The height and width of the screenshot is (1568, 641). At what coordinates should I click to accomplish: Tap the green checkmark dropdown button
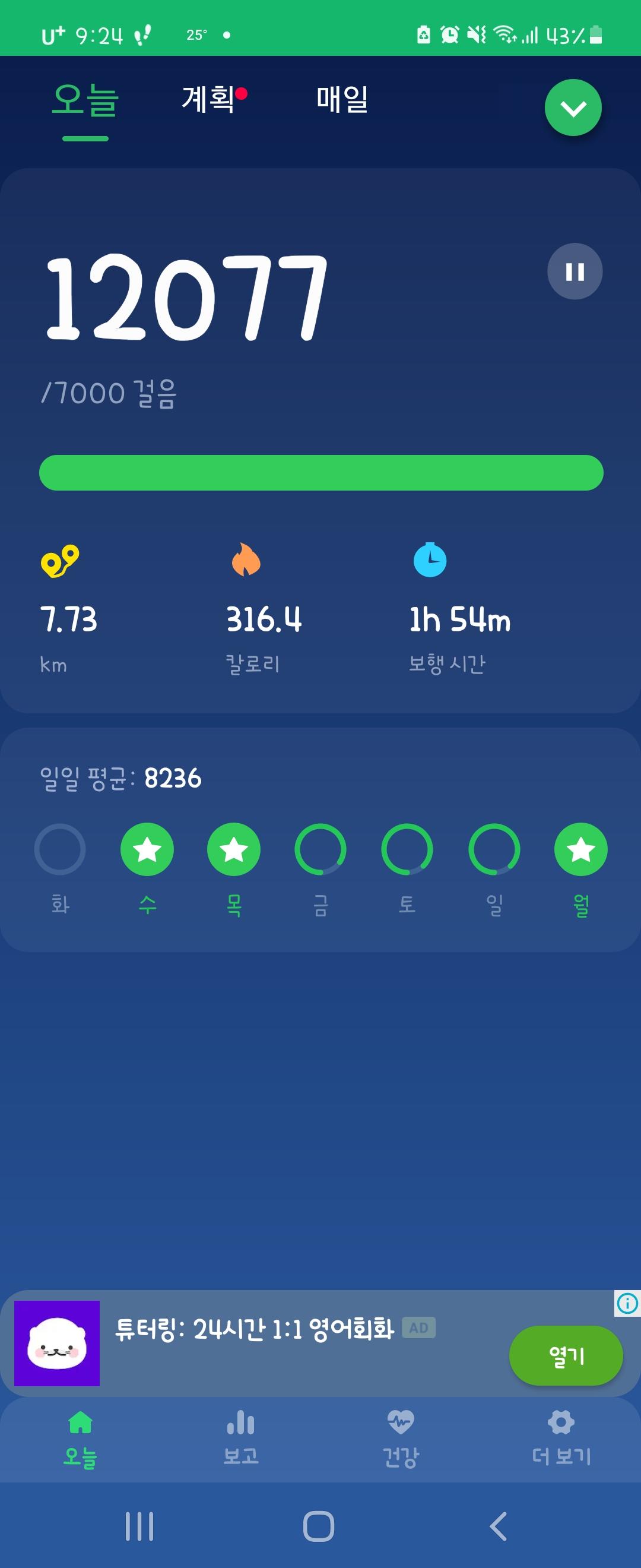coord(572,108)
